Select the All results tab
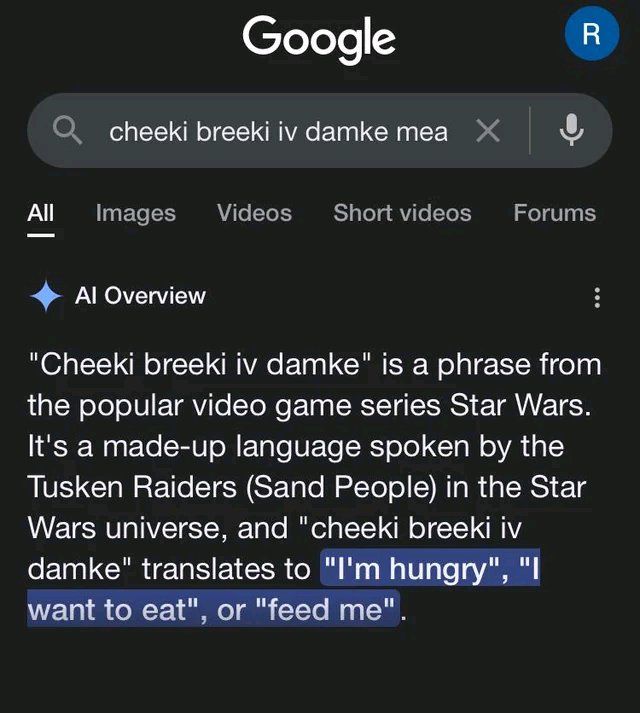The height and width of the screenshot is (713, 640). point(41,213)
